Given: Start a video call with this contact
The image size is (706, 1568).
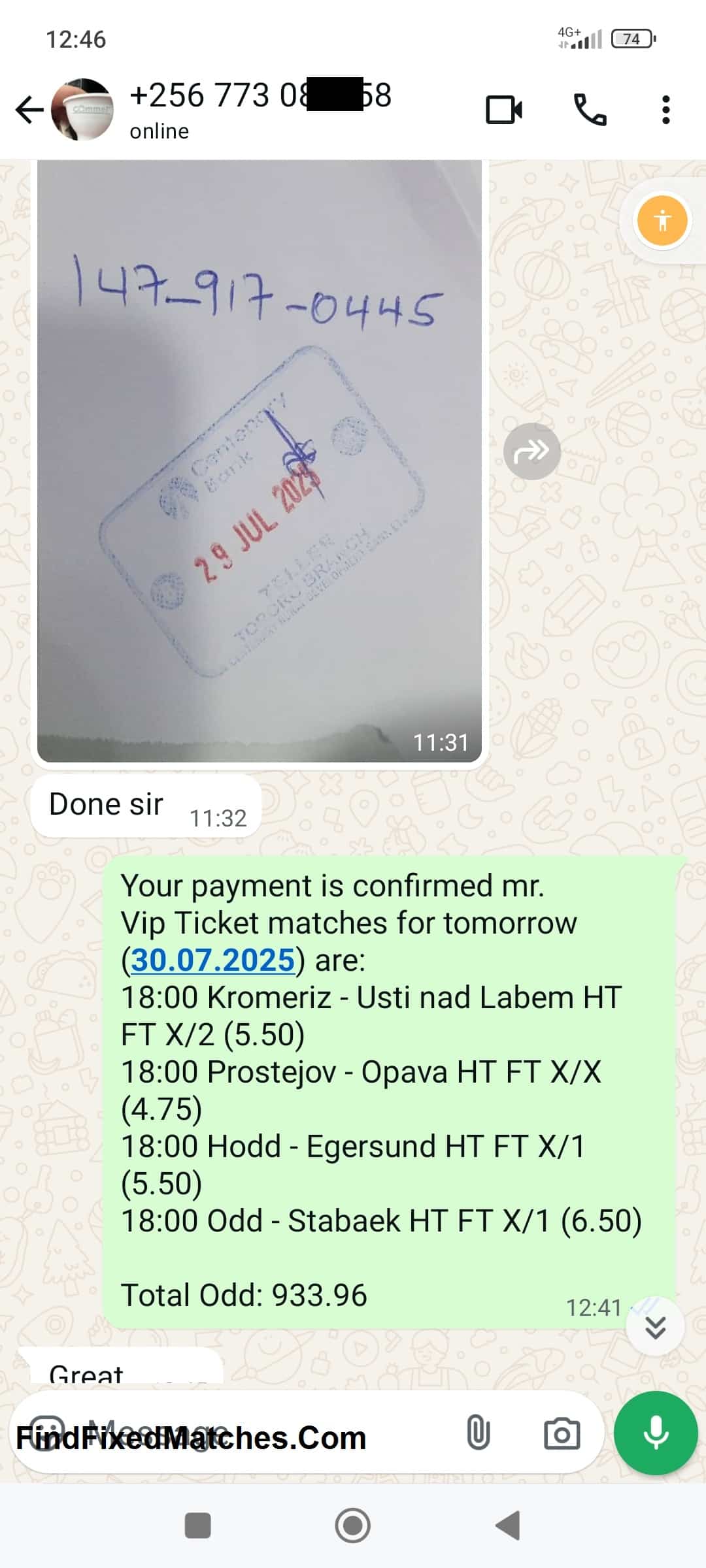Looking at the screenshot, I should (x=504, y=110).
